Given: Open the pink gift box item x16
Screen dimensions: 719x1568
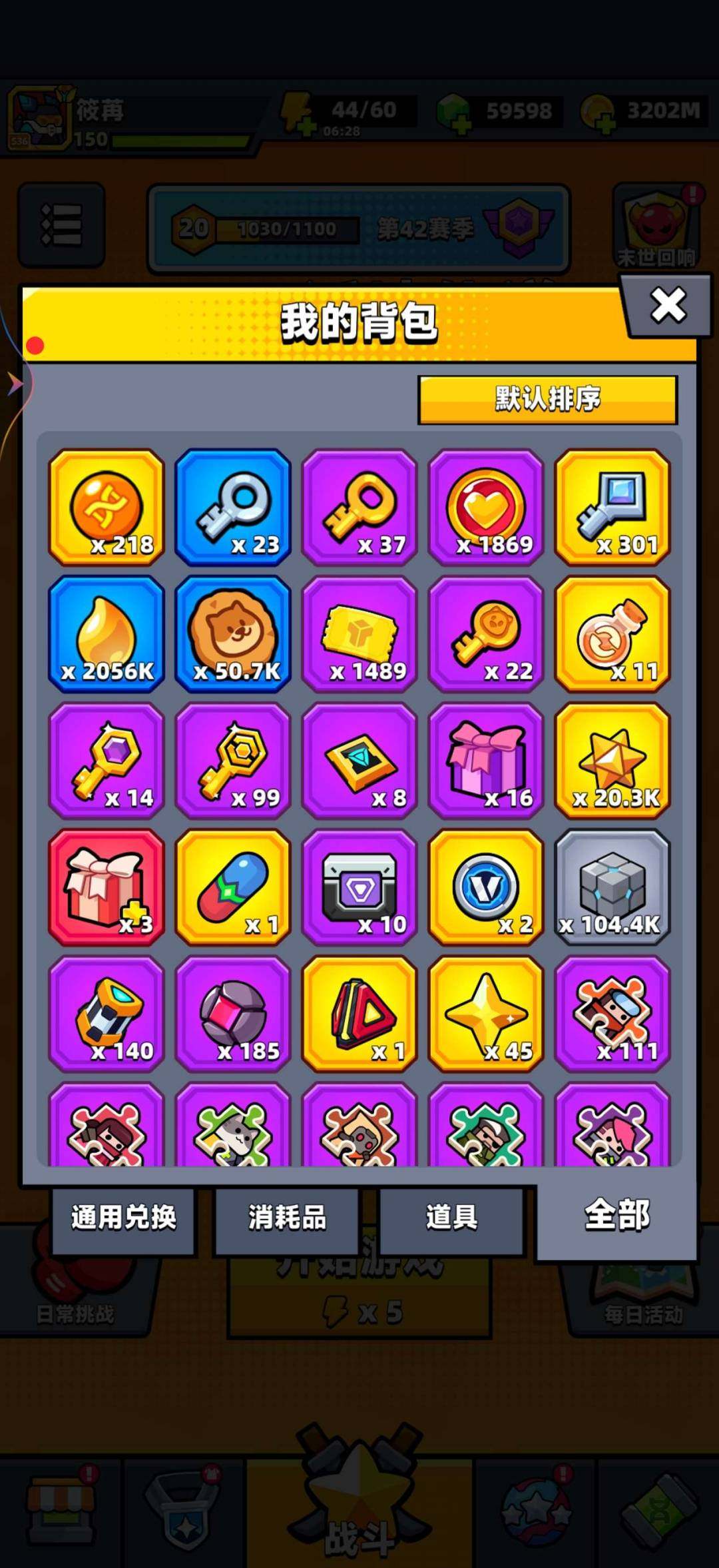Looking at the screenshot, I should point(486,761).
